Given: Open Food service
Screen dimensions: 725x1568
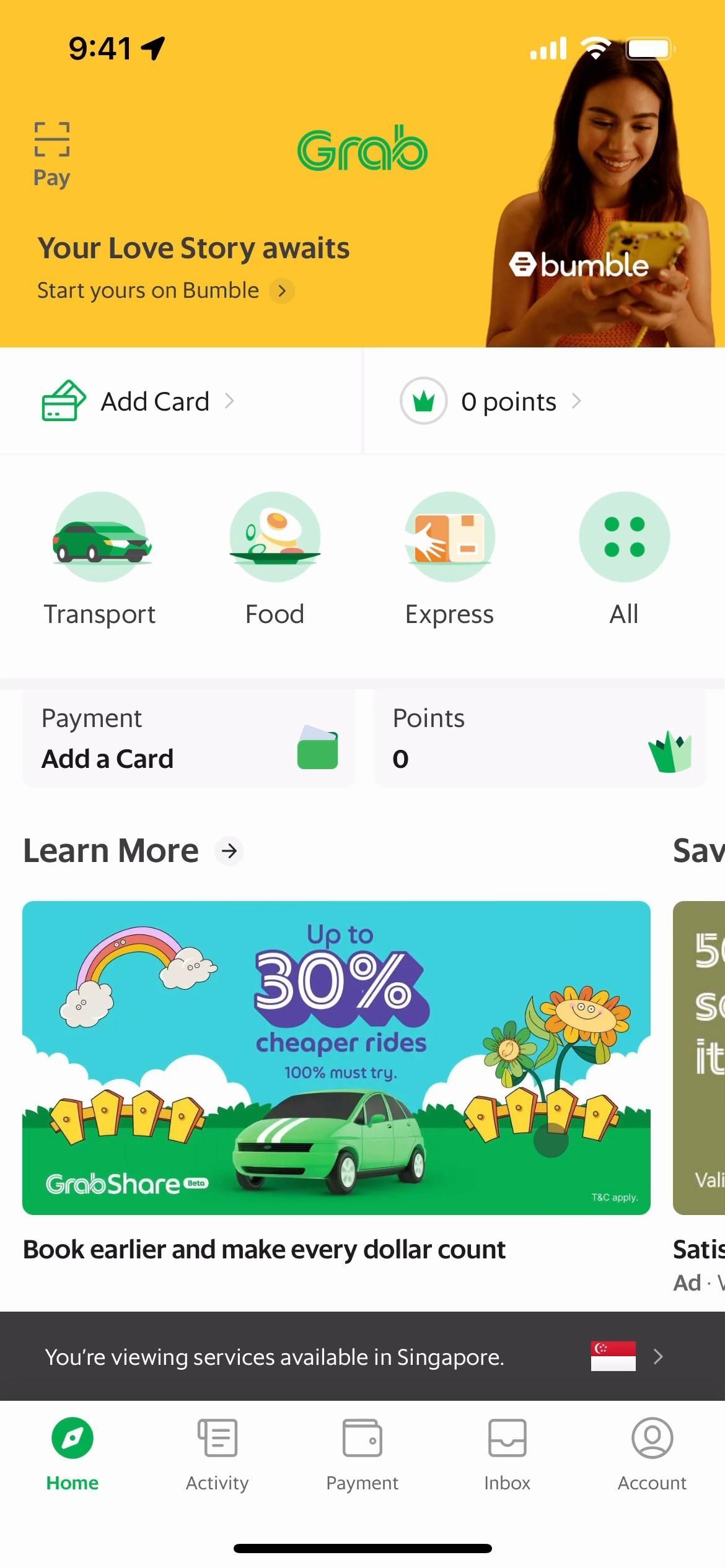Looking at the screenshot, I should [x=275, y=559].
